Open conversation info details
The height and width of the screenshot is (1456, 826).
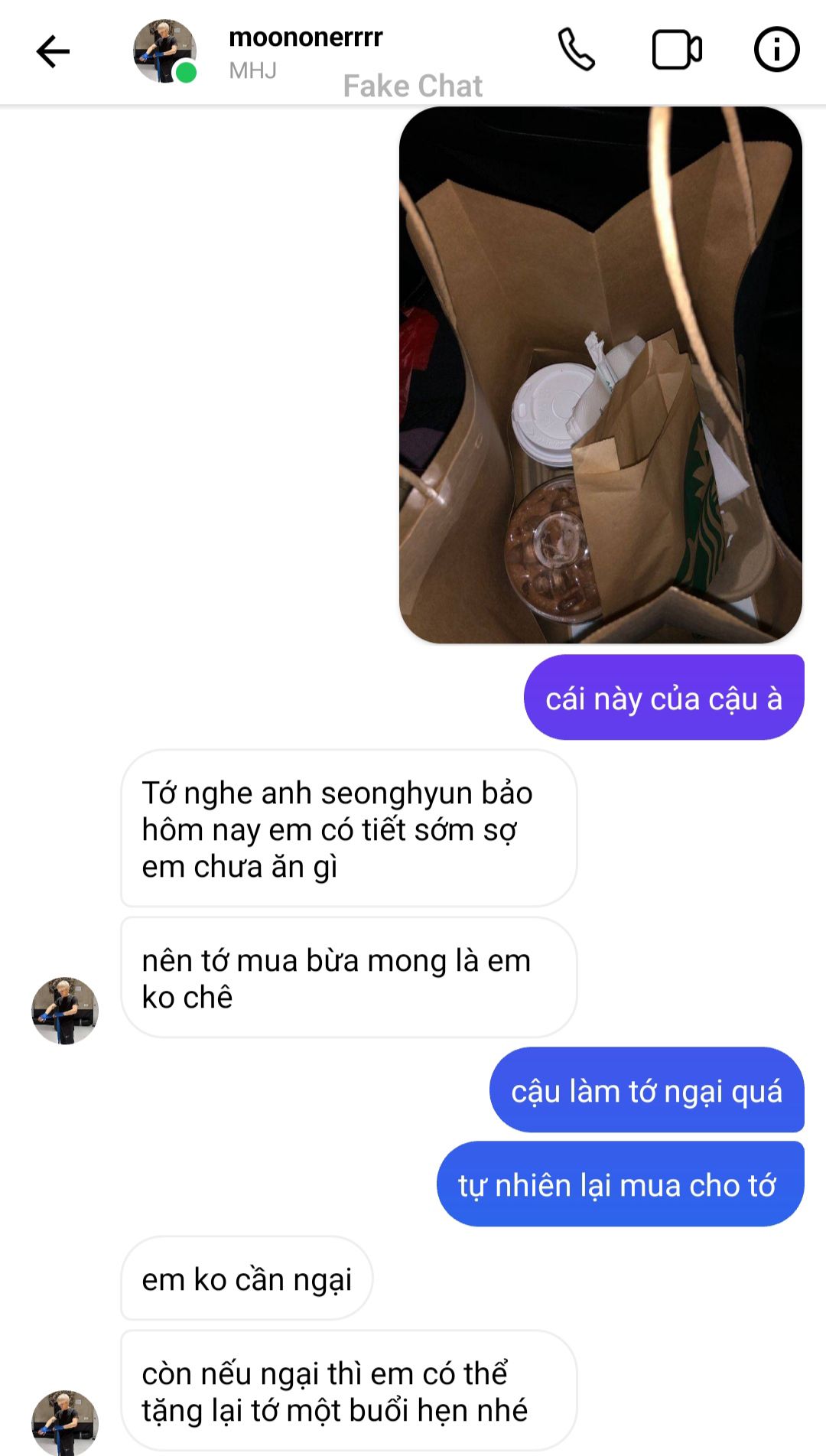[x=776, y=50]
